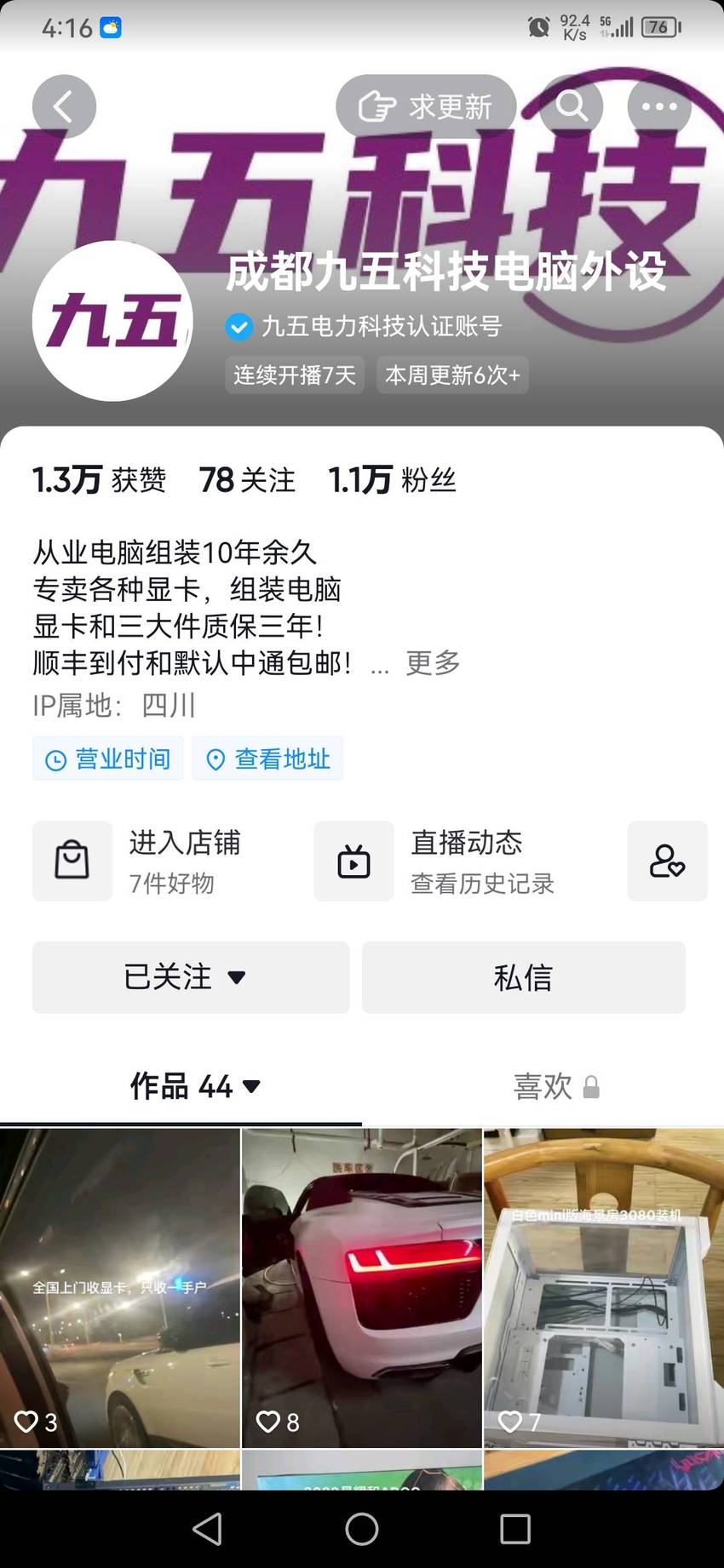
Task: Expand the bio with 更多
Action: [x=433, y=662]
